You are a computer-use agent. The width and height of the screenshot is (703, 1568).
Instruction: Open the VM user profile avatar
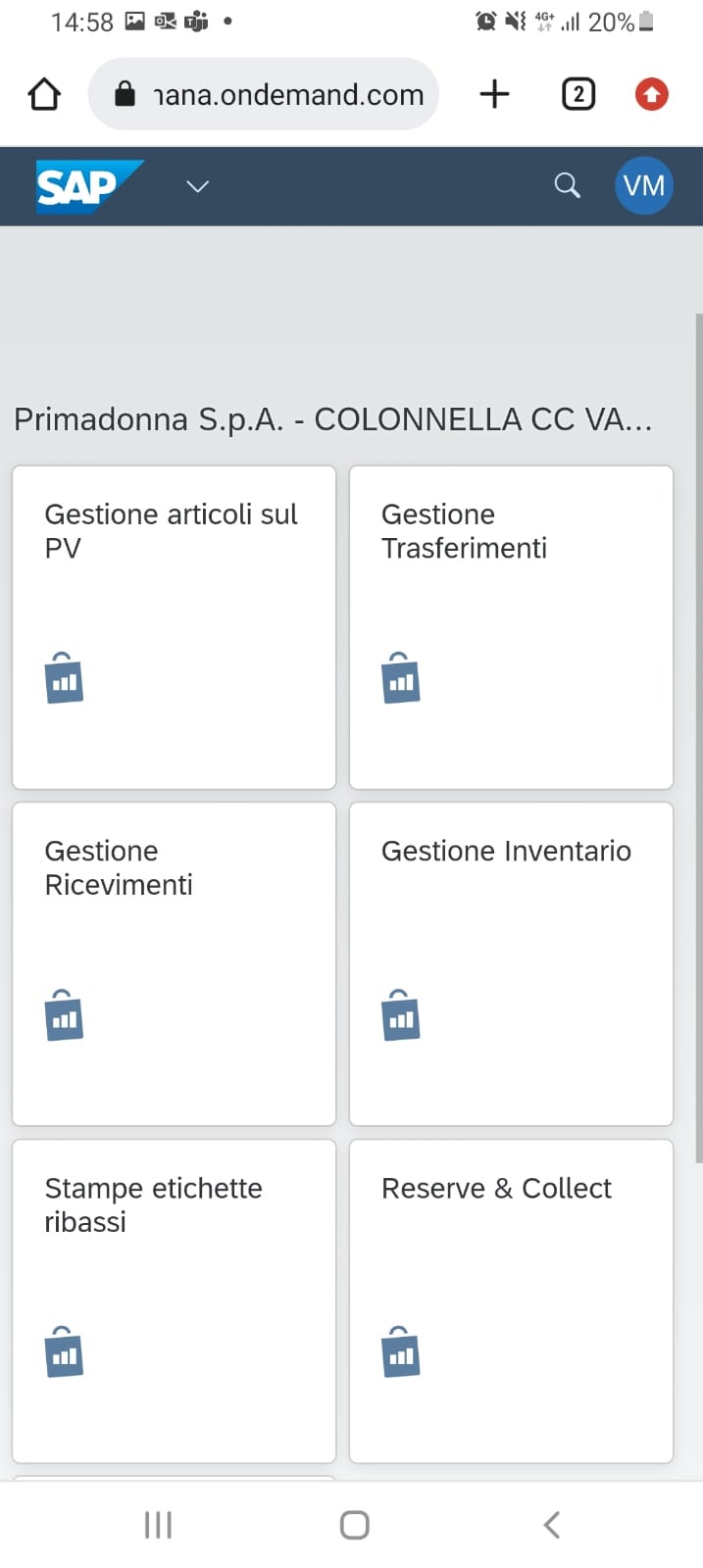coord(643,185)
